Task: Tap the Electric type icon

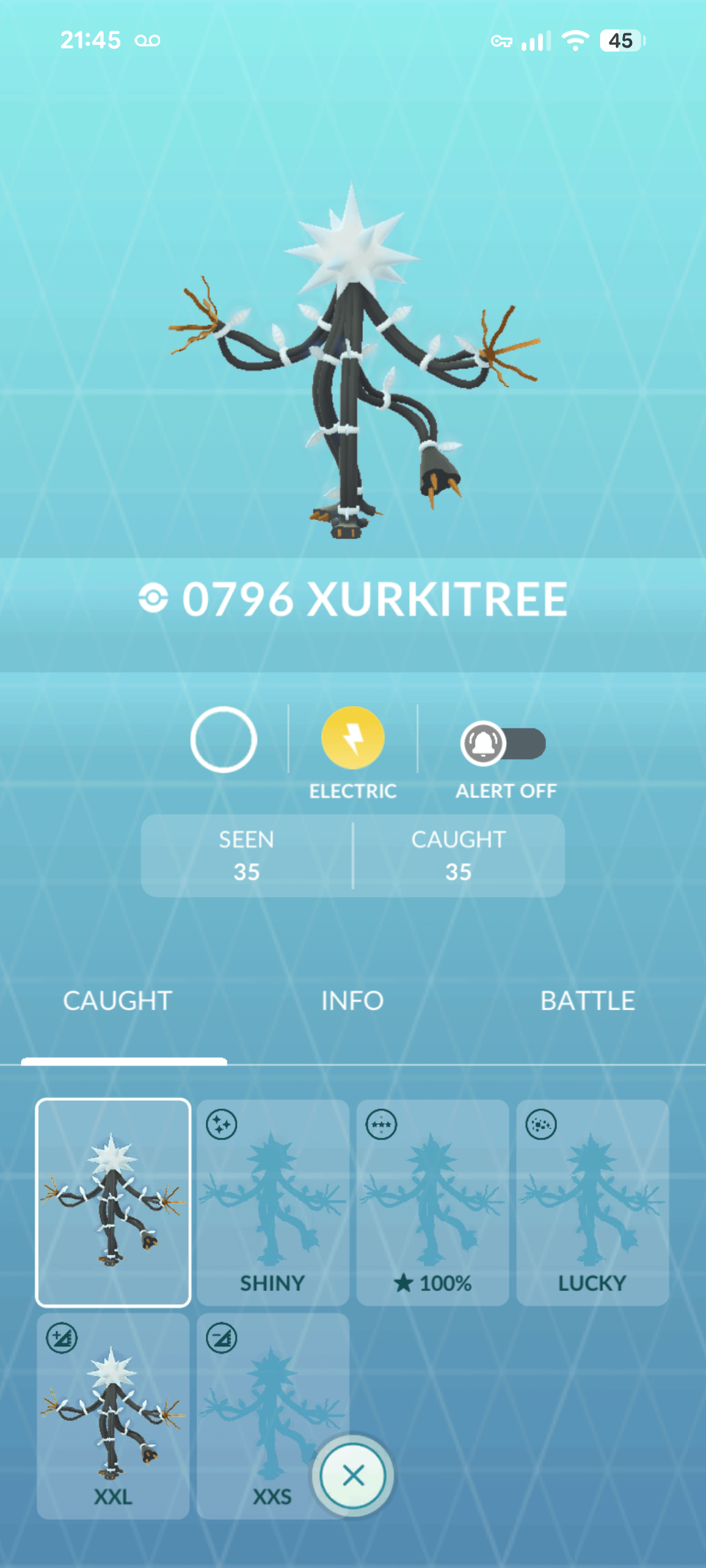Action: [x=353, y=738]
